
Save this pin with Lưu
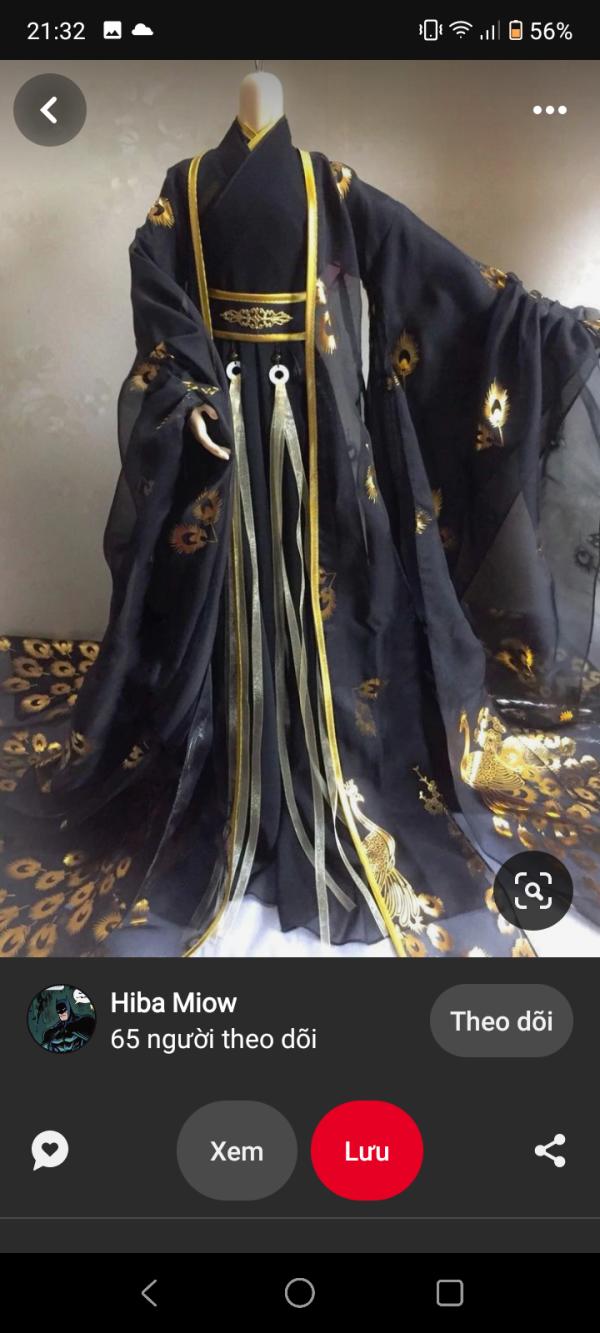[x=367, y=1151]
